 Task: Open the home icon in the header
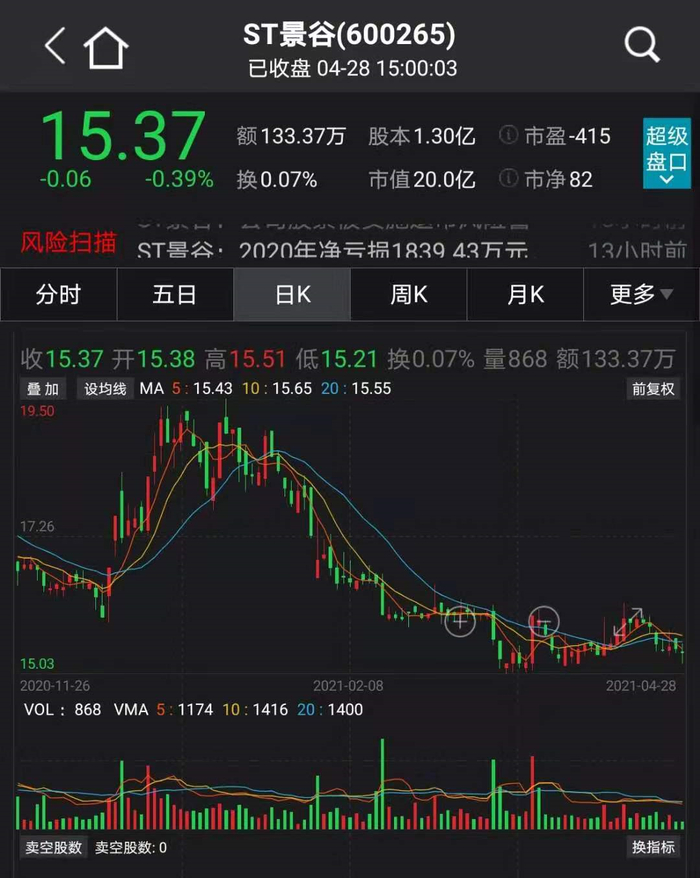(x=106, y=47)
